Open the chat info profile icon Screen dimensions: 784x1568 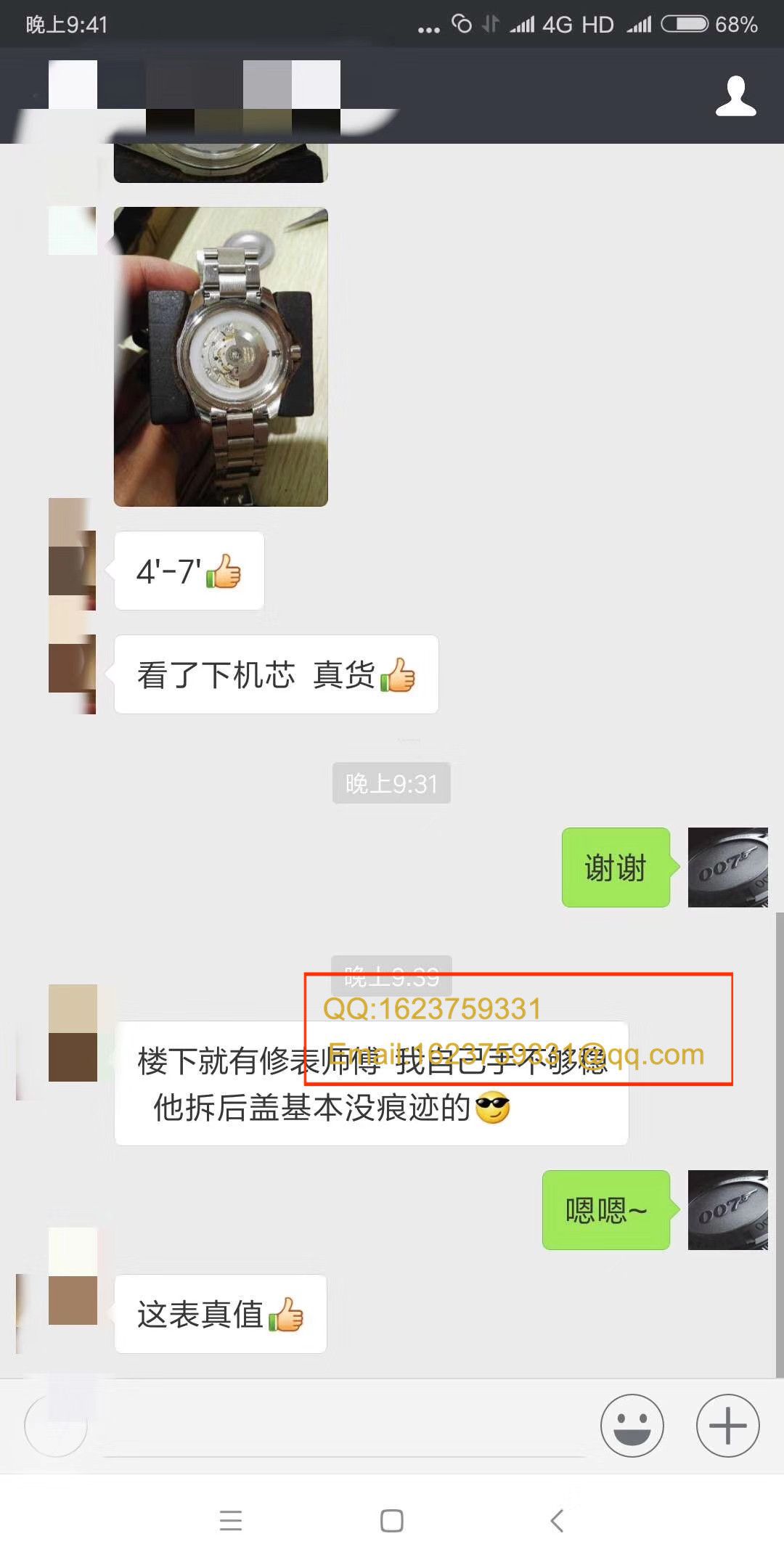point(735,96)
